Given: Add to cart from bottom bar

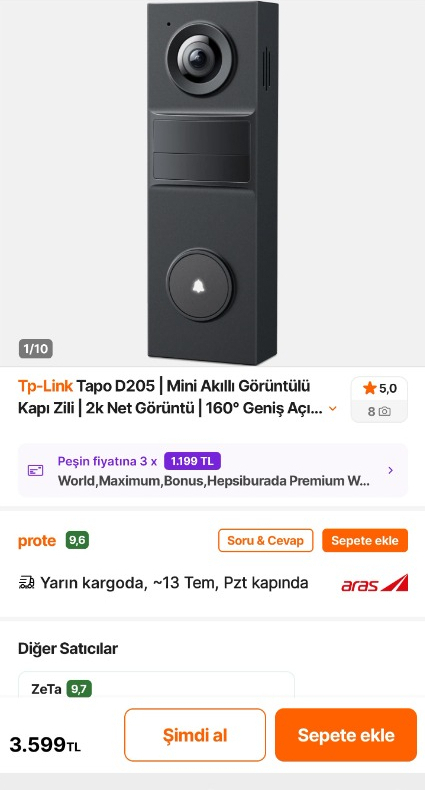Looking at the screenshot, I should pos(346,735).
